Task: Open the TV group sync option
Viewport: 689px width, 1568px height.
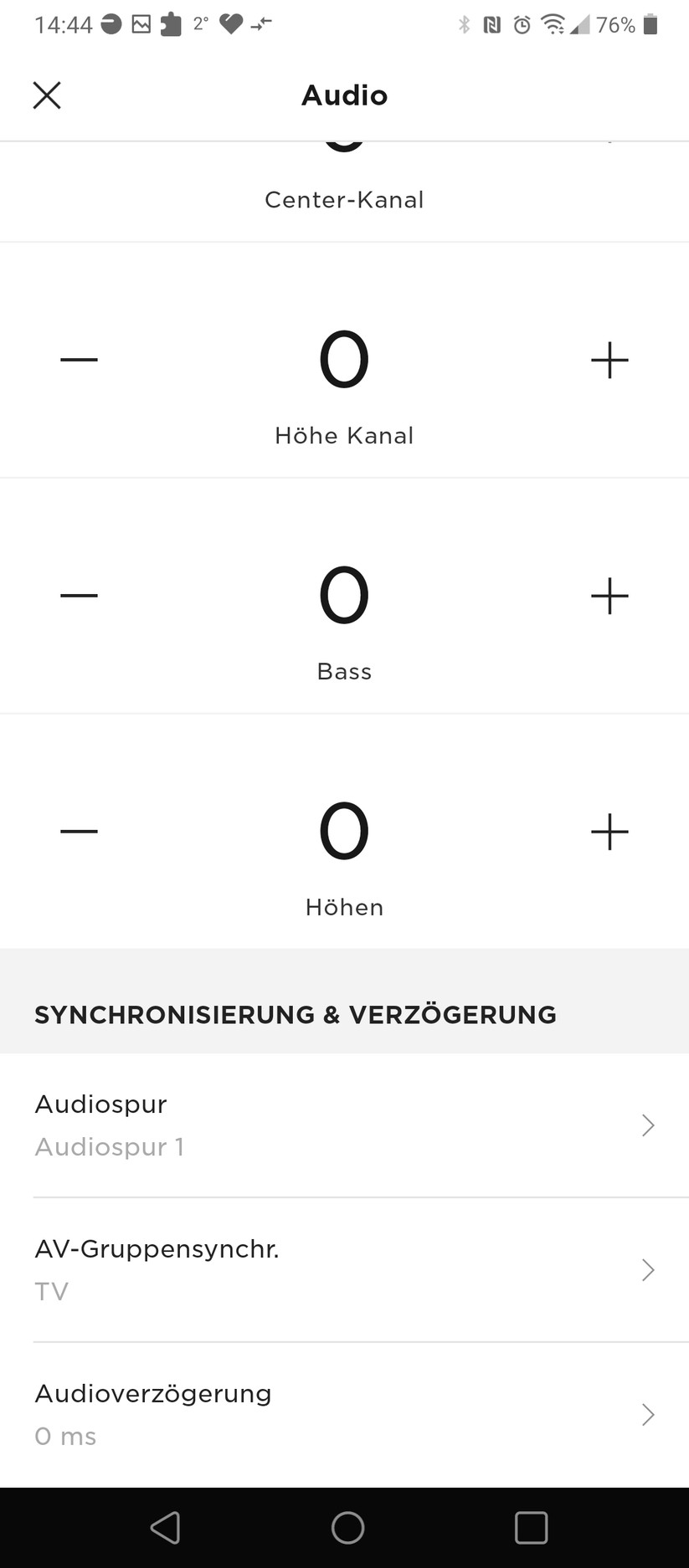Action: pyautogui.click(x=51, y=1291)
